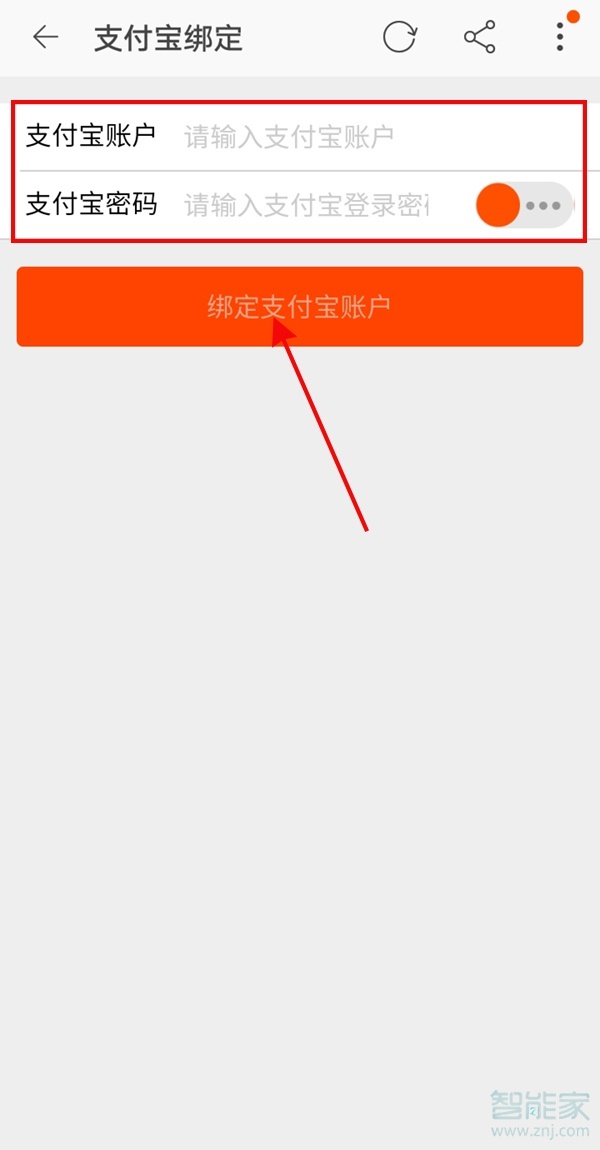Go back from Alipay binding page
This screenshot has height=1150, width=600.
(45, 38)
